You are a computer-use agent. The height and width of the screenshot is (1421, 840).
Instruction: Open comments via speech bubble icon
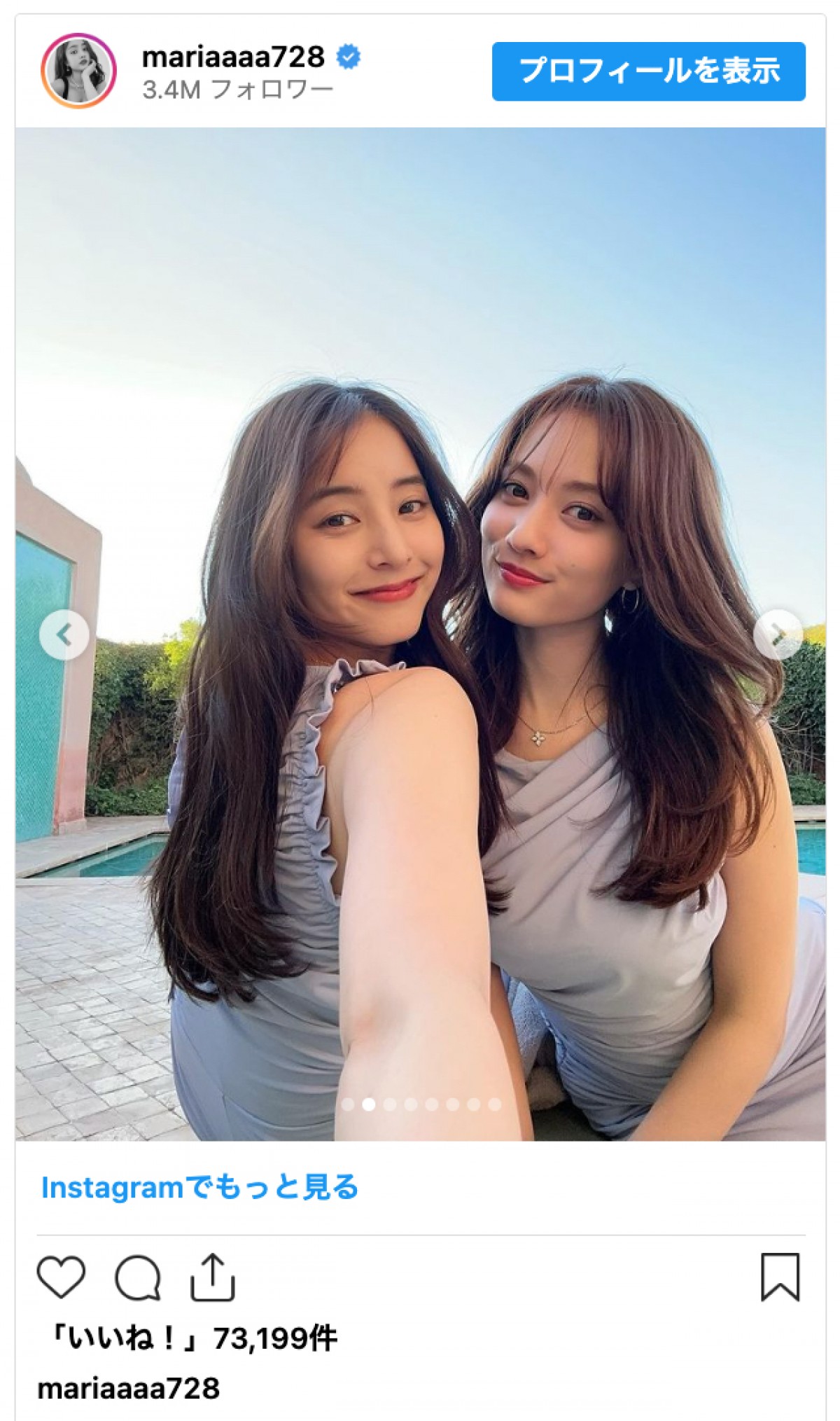[138, 1278]
